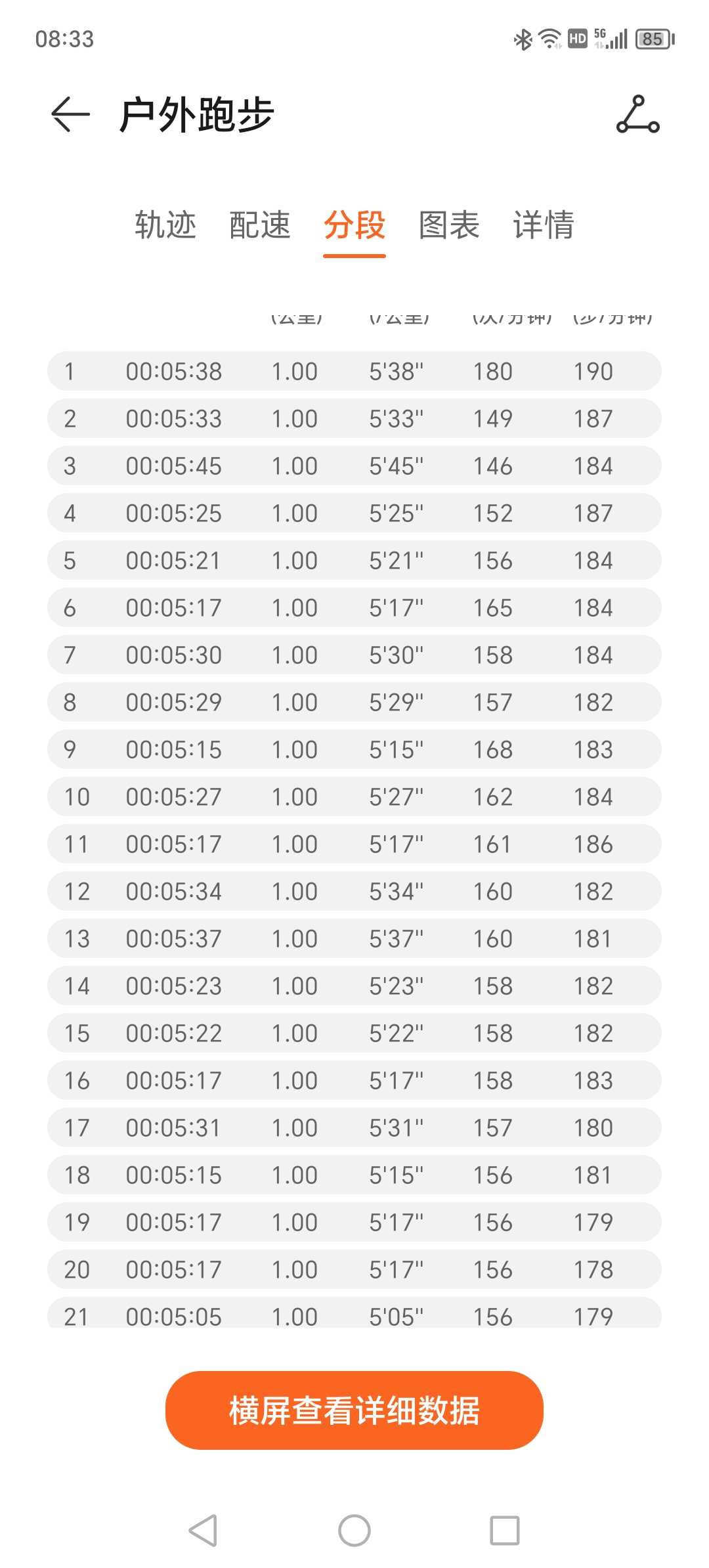This screenshot has width=709, height=1568.
Task: Open the route share icon
Action: tap(637, 114)
